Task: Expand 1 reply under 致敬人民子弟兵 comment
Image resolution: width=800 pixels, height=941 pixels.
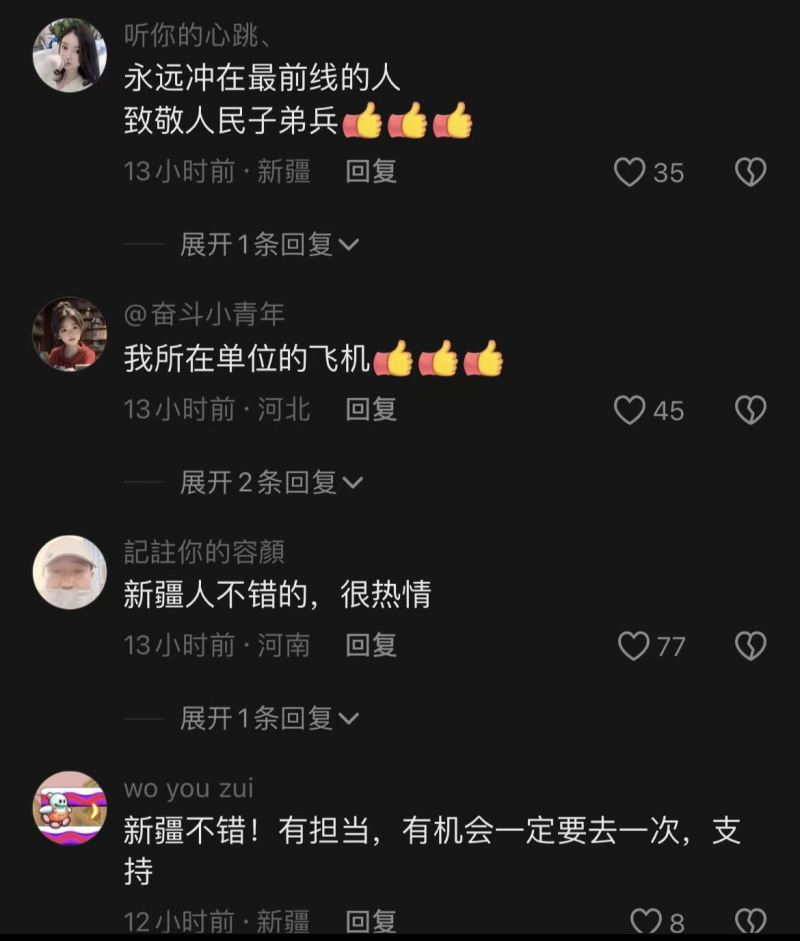Action: click(268, 244)
